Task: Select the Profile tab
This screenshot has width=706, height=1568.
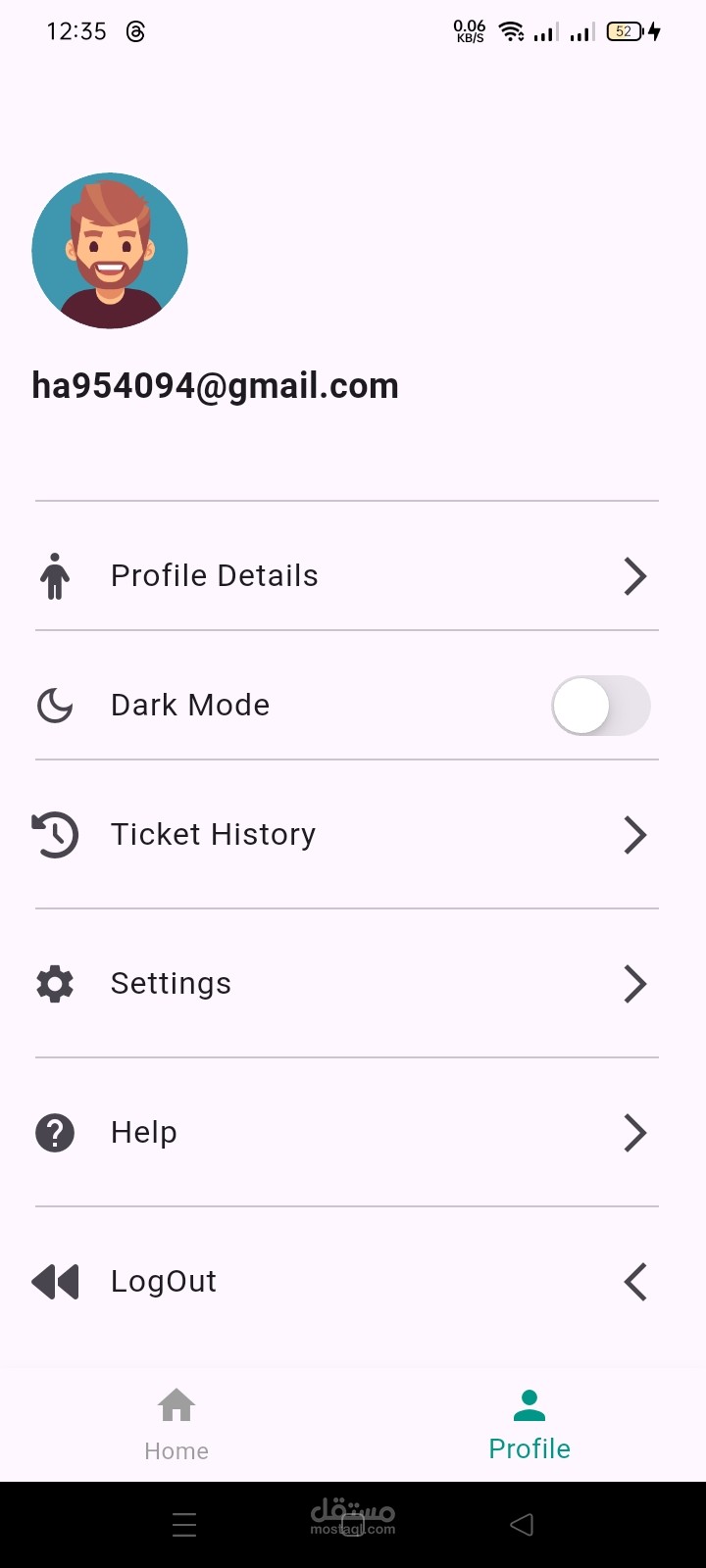Action: click(529, 1425)
